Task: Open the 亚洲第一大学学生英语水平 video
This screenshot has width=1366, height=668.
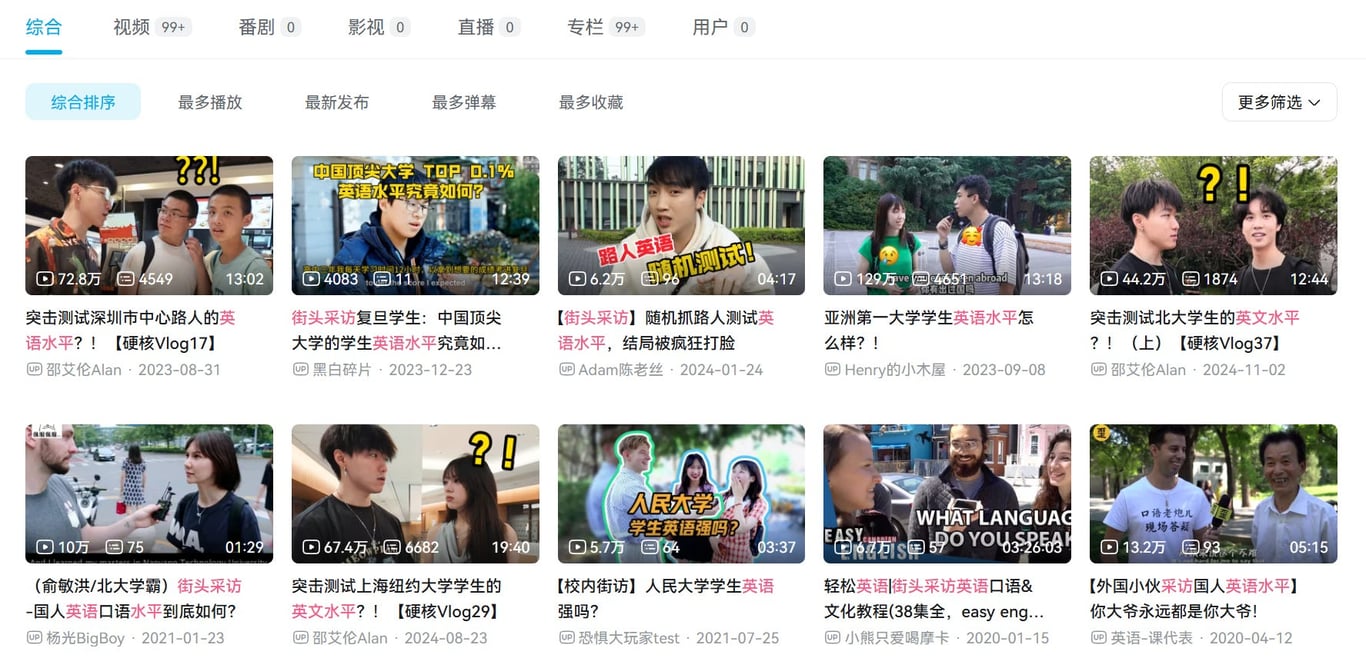Action: (x=947, y=225)
